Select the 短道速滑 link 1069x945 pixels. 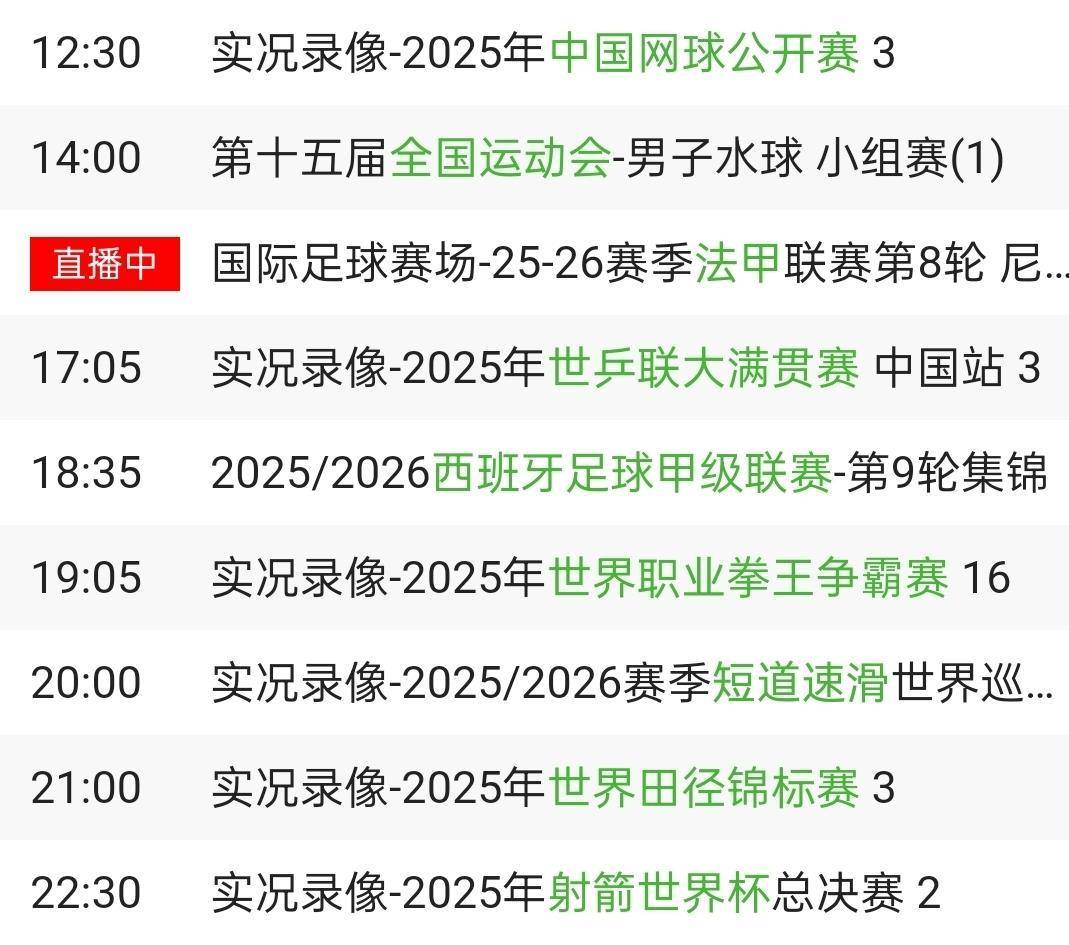[800, 683]
